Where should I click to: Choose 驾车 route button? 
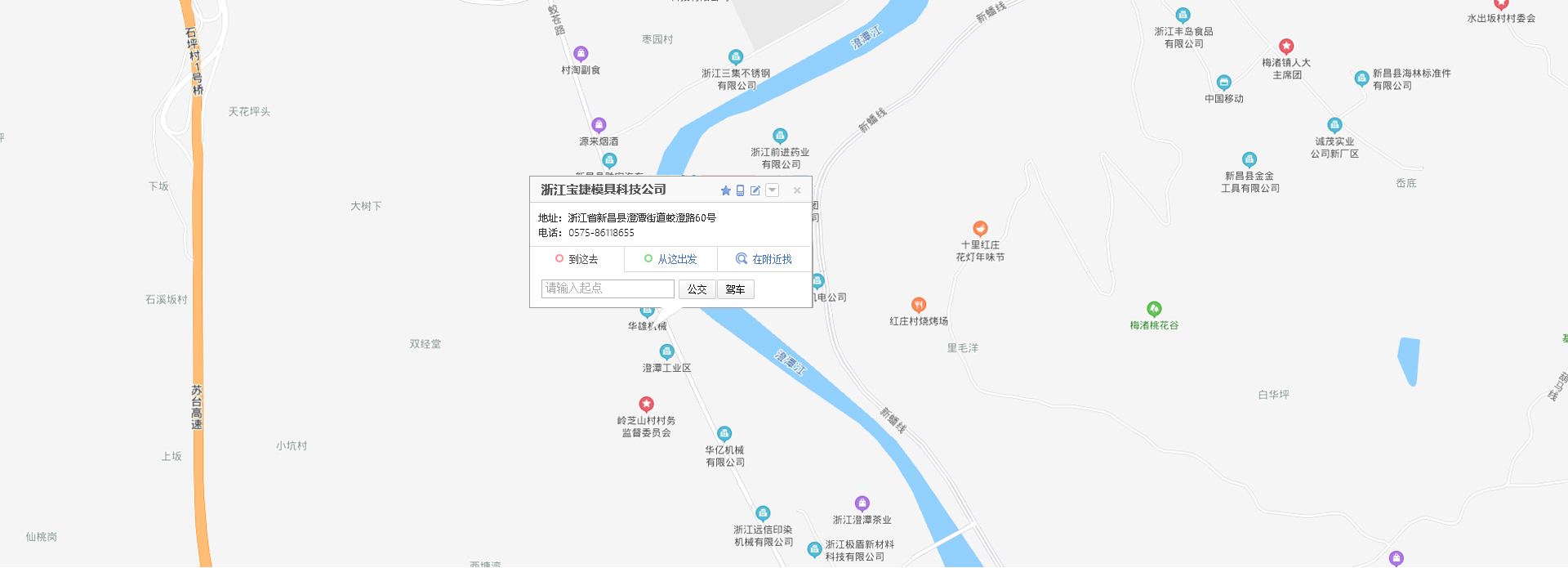735,289
